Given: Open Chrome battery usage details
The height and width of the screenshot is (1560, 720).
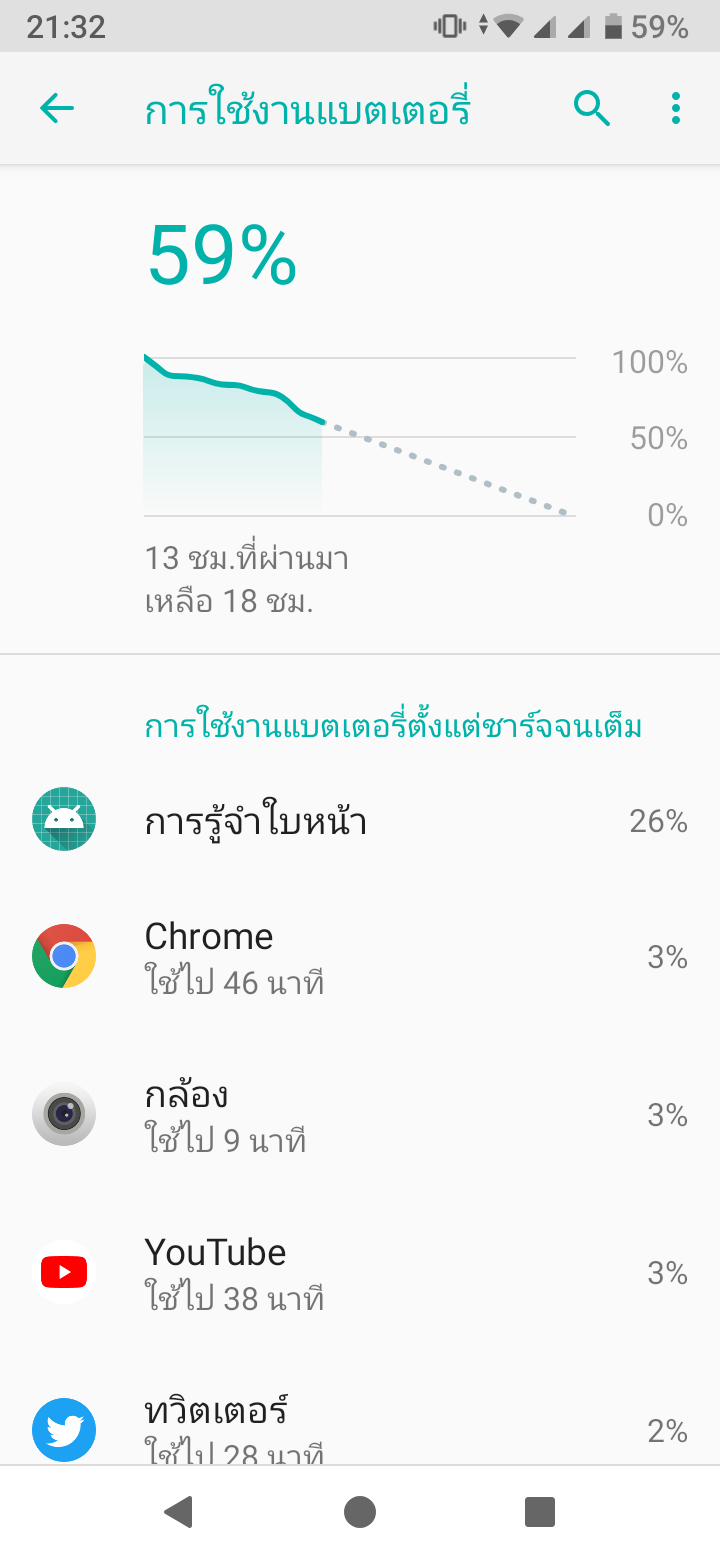Looking at the screenshot, I should pyautogui.click(x=360, y=958).
